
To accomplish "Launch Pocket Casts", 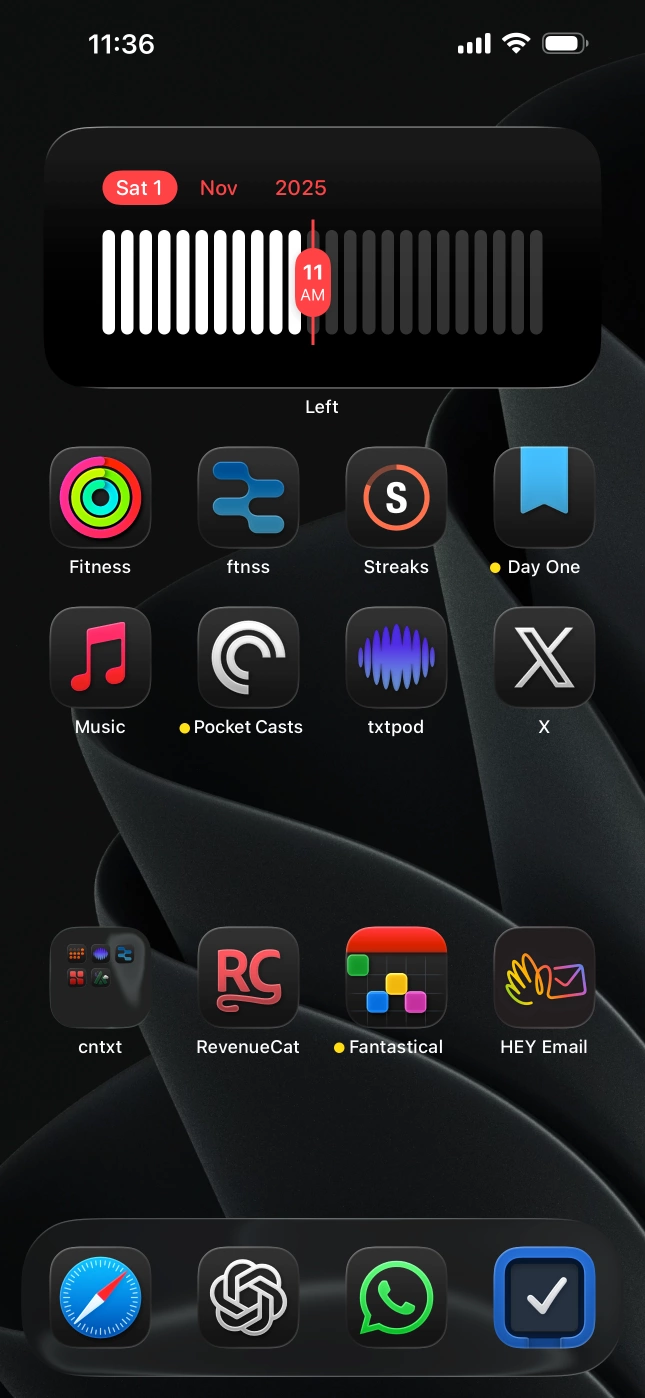I will (x=248, y=657).
